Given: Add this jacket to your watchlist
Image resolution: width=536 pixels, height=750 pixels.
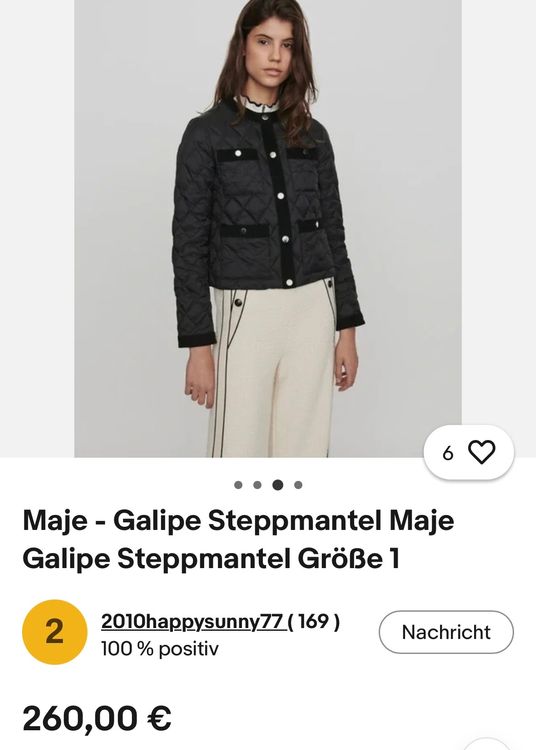Looking at the screenshot, I should [x=469, y=452].
